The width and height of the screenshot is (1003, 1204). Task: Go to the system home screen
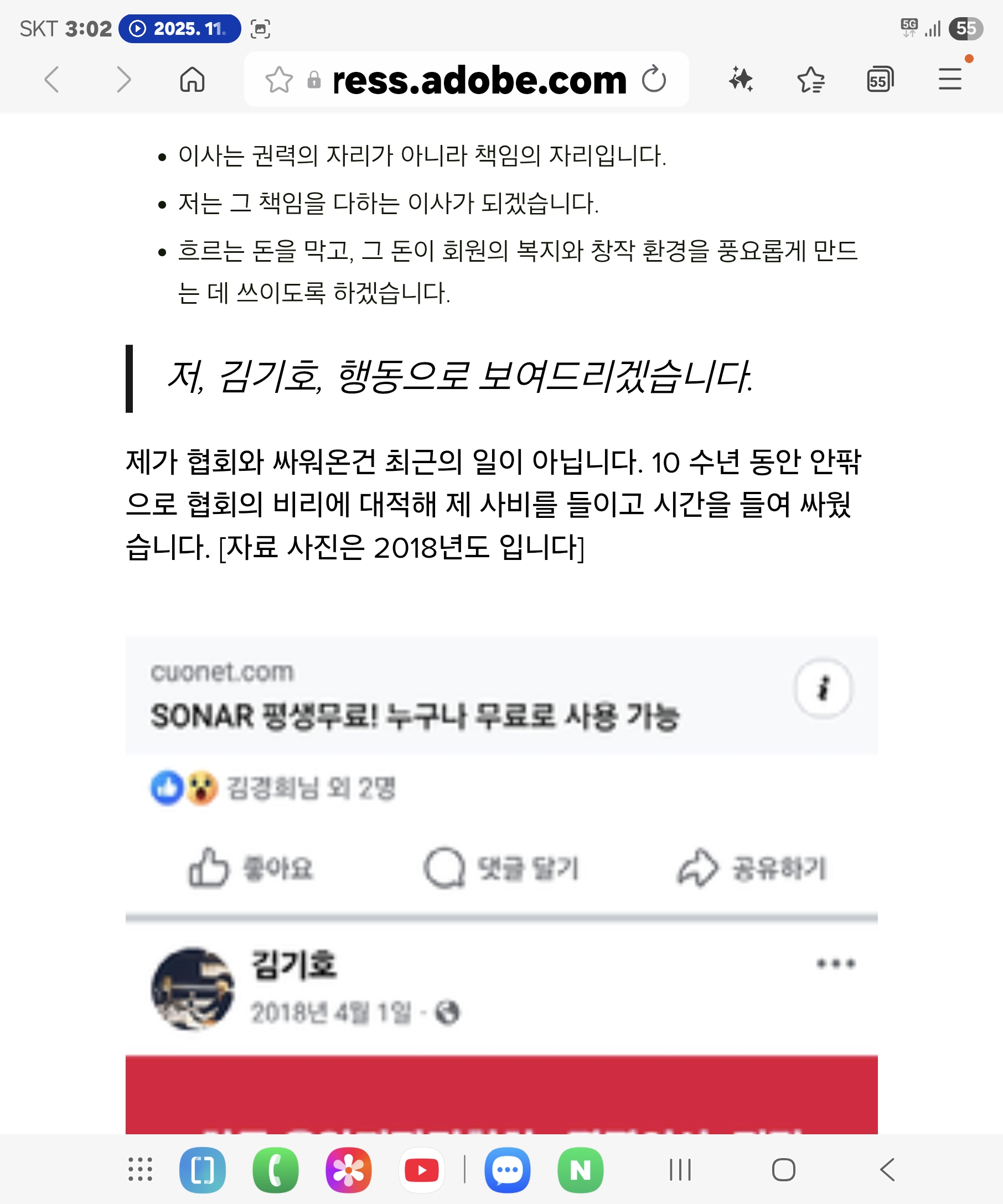click(783, 1170)
